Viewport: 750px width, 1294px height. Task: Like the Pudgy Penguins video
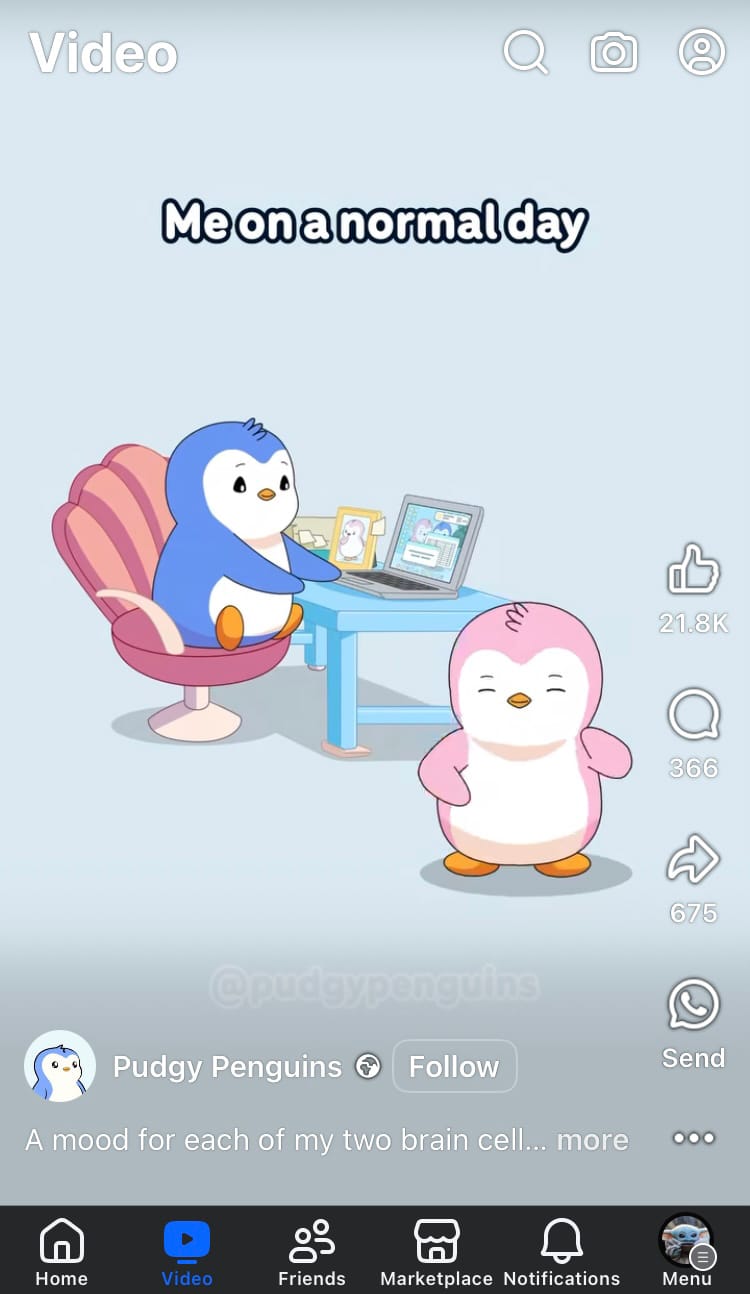click(x=693, y=571)
